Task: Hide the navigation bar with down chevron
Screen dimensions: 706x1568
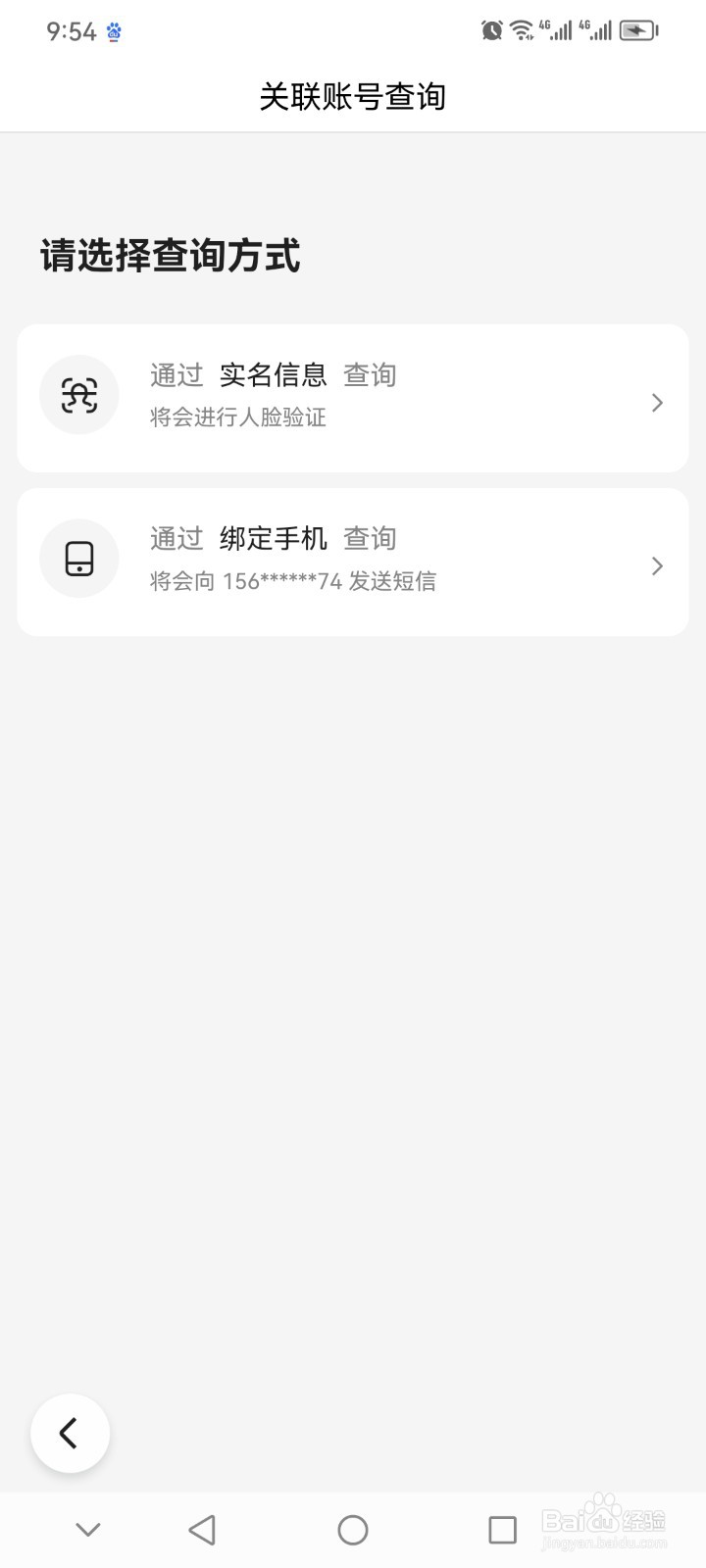Action: [x=88, y=1530]
